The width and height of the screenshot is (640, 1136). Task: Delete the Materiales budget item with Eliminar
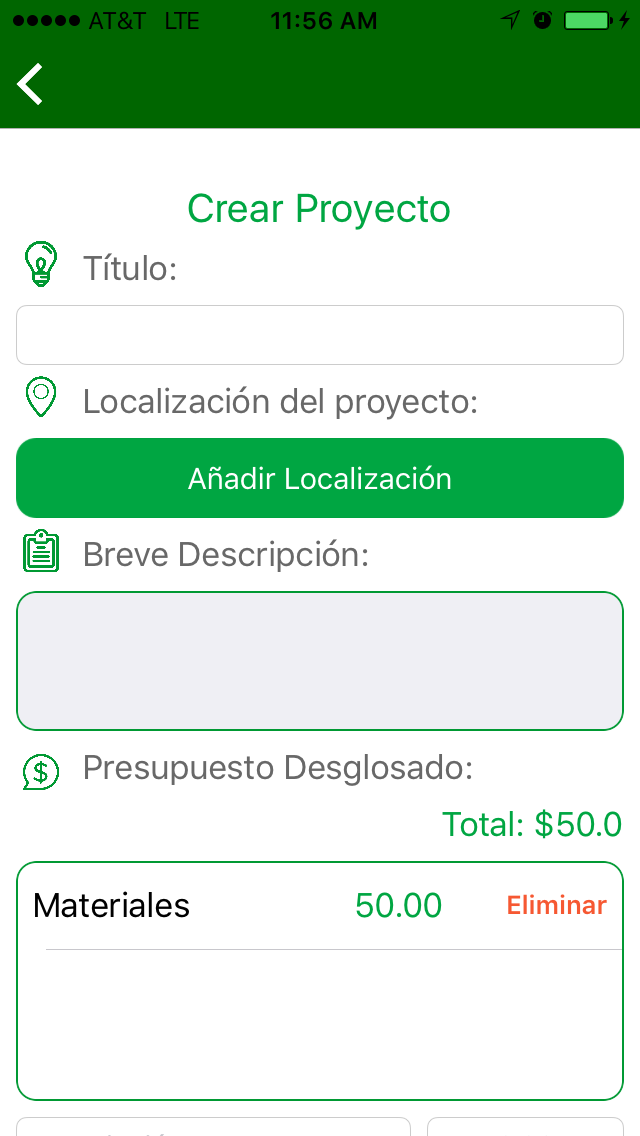(x=556, y=905)
